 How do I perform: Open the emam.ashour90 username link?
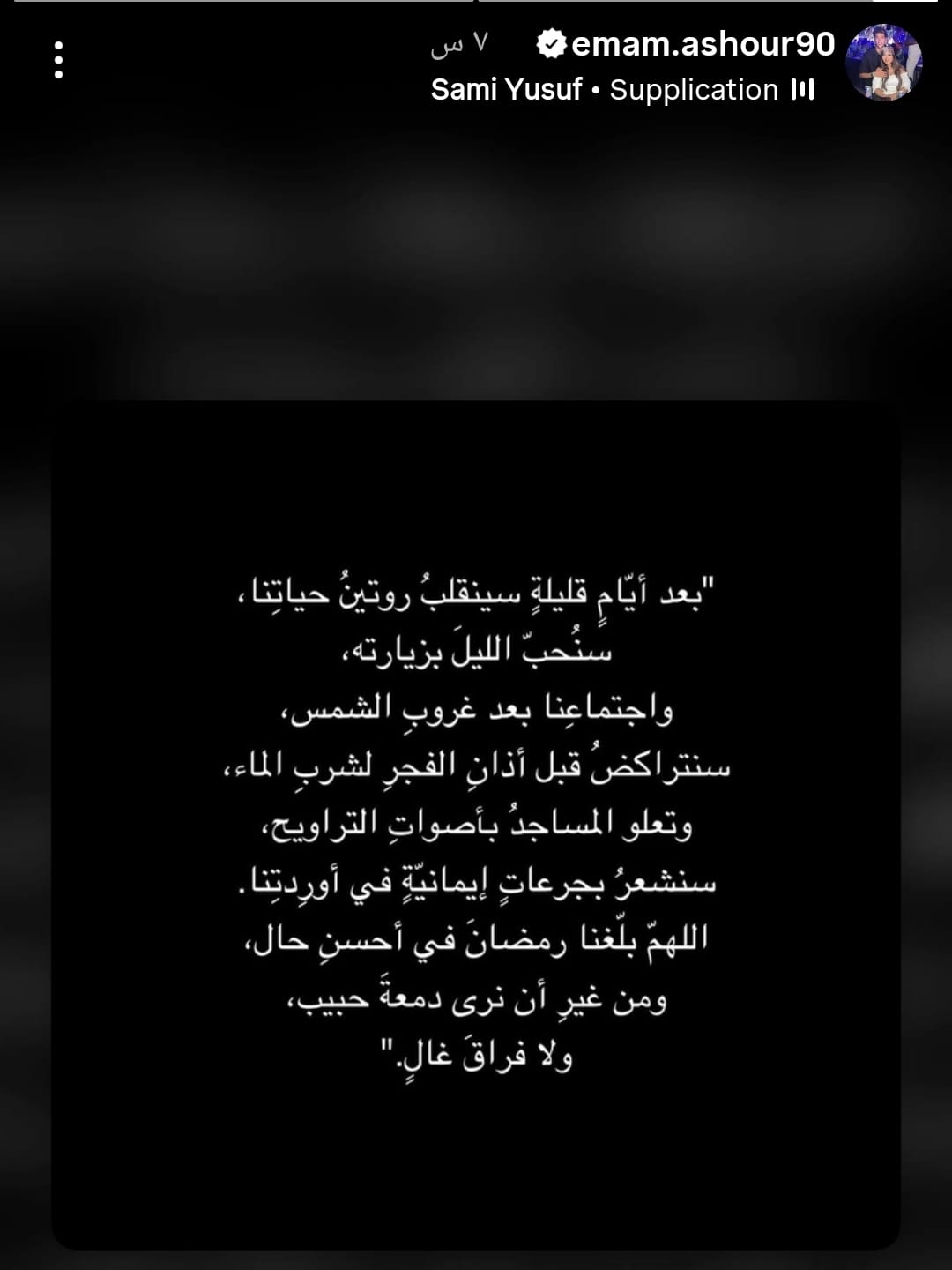click(702, 44)
